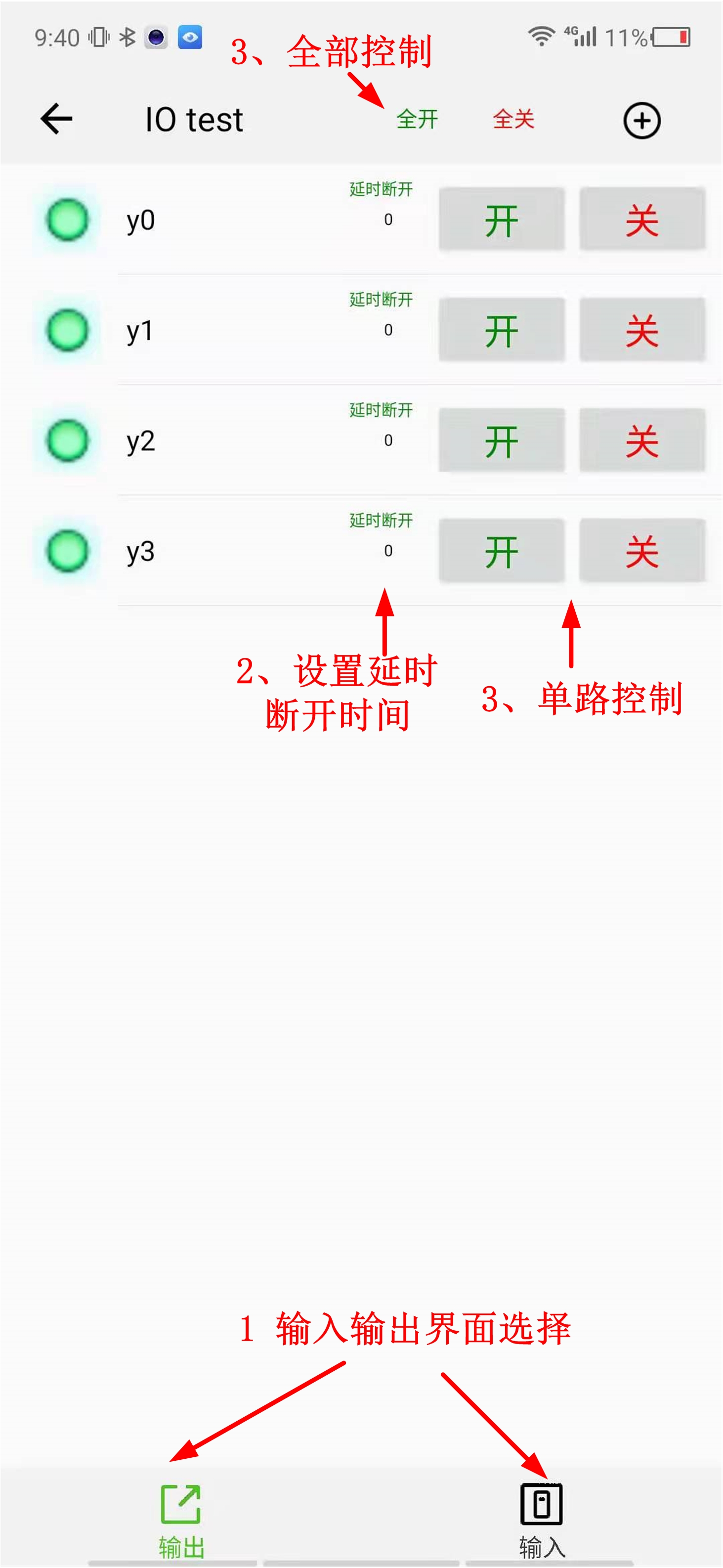Edit the 延时断开 delay value for y1
The width and height of the screenshot is (723, 1568).
[387, 330]
